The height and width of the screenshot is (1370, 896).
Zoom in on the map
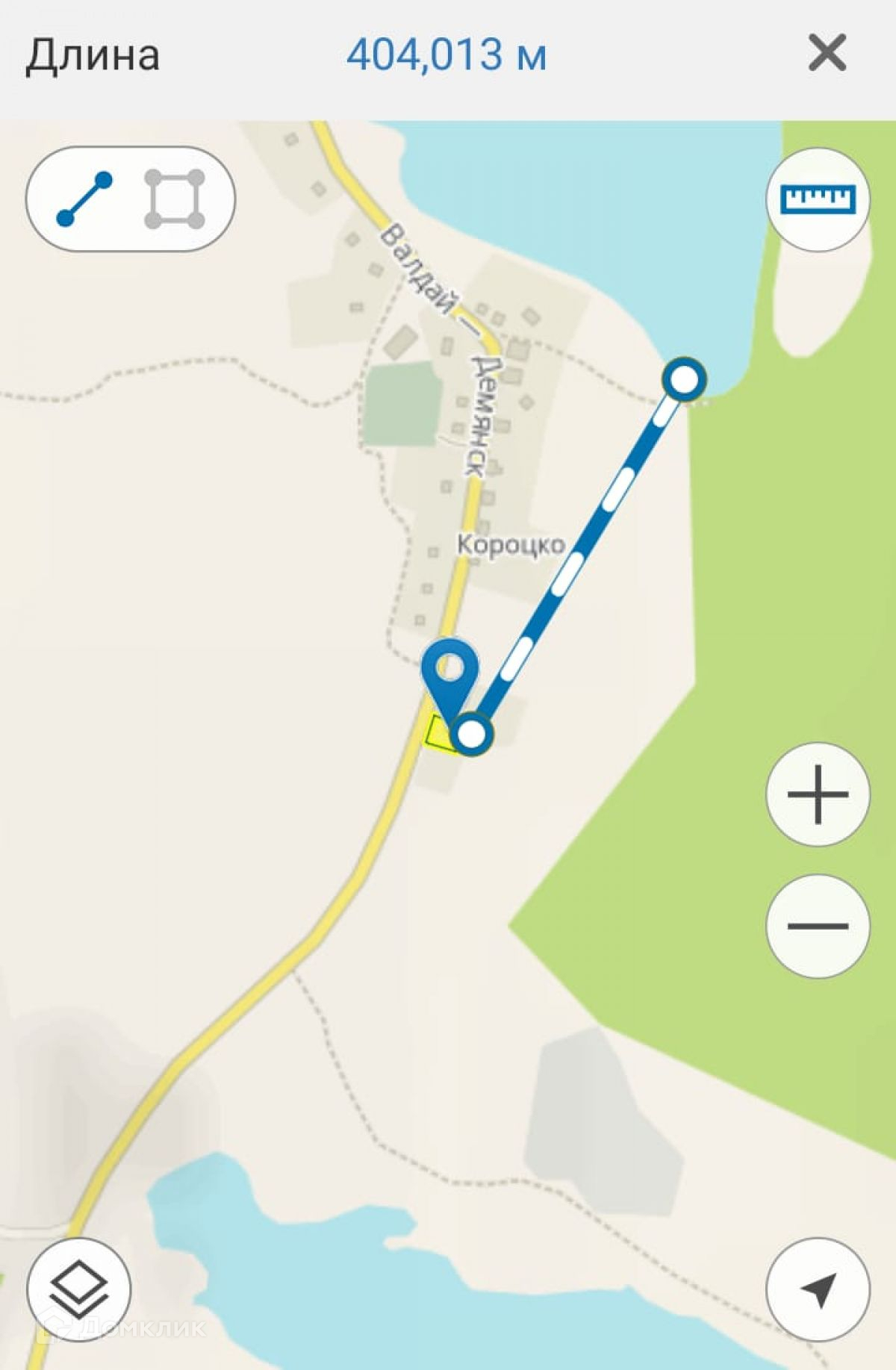[818, 794]
